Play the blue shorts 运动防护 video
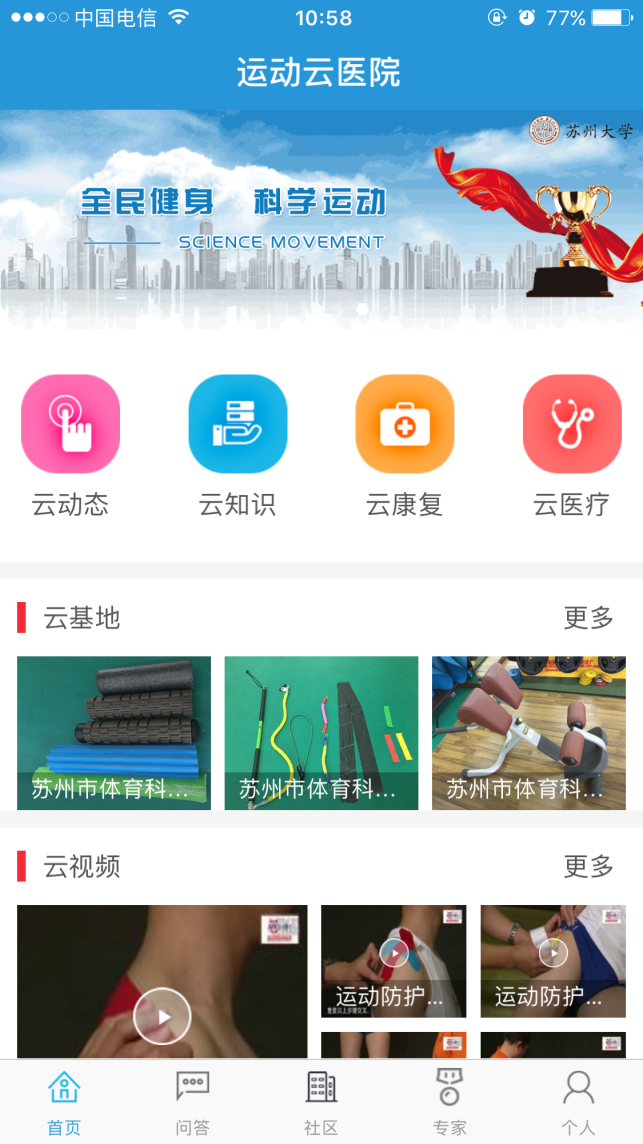The height and width of the screenshot is (1144, 643). coord(553,954)
